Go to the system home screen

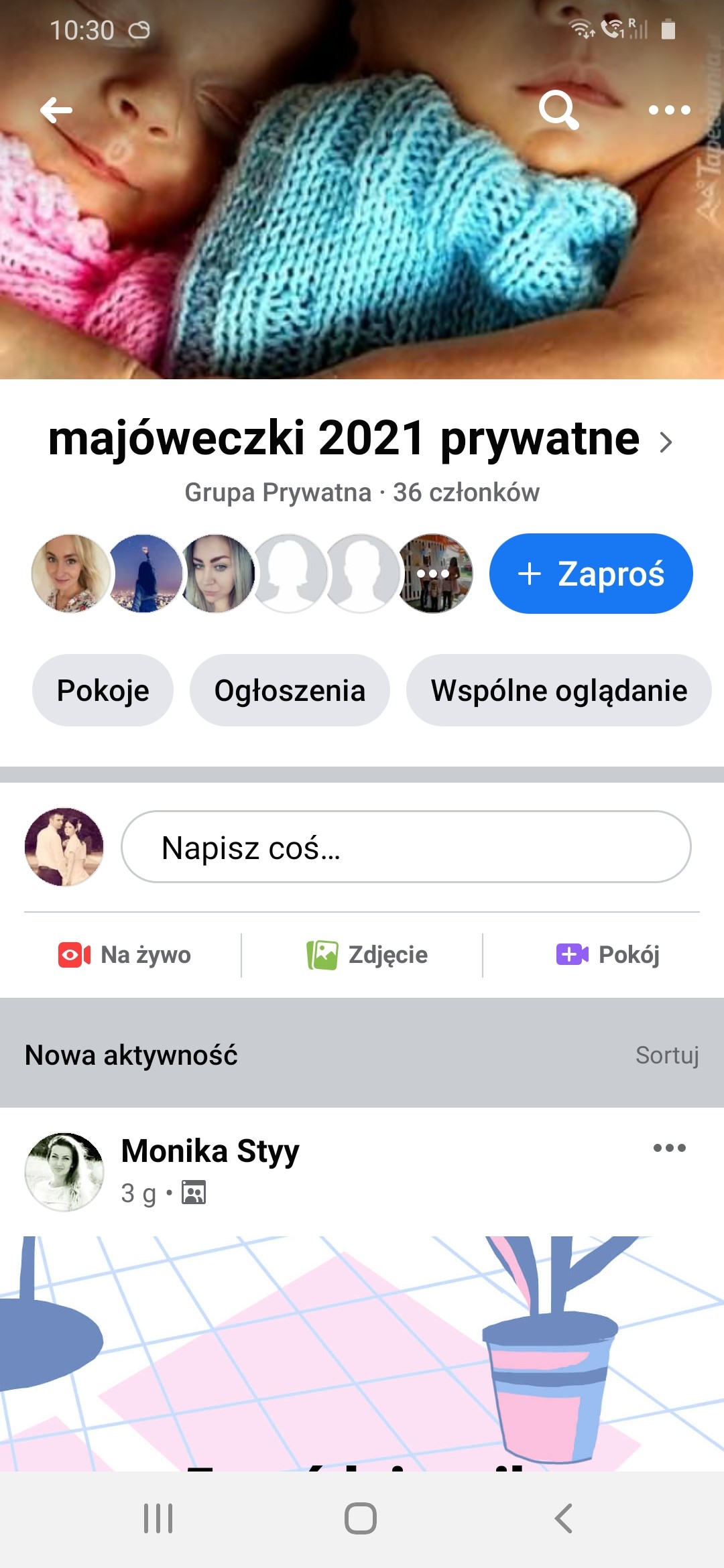tap(361, 1518)
